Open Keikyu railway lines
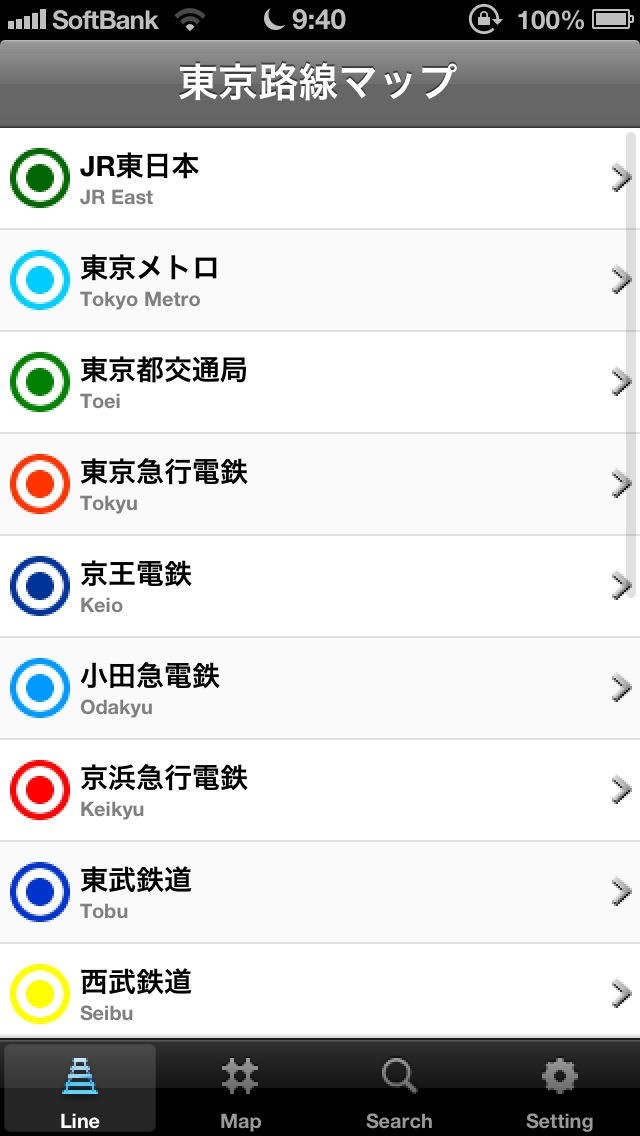This screenshot has height=1136, width=640. pyautogui.click(x=320, y=791)
